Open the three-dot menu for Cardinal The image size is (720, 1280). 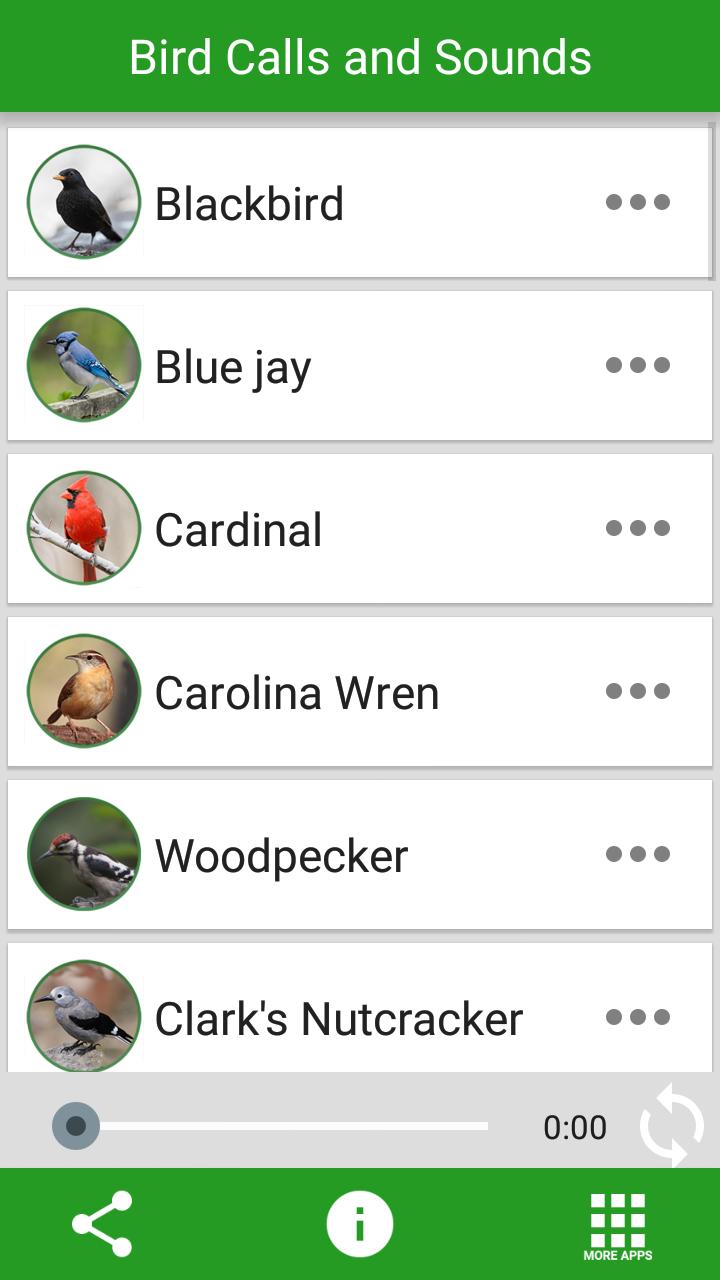pyautogui.click(x=637, y=528)
